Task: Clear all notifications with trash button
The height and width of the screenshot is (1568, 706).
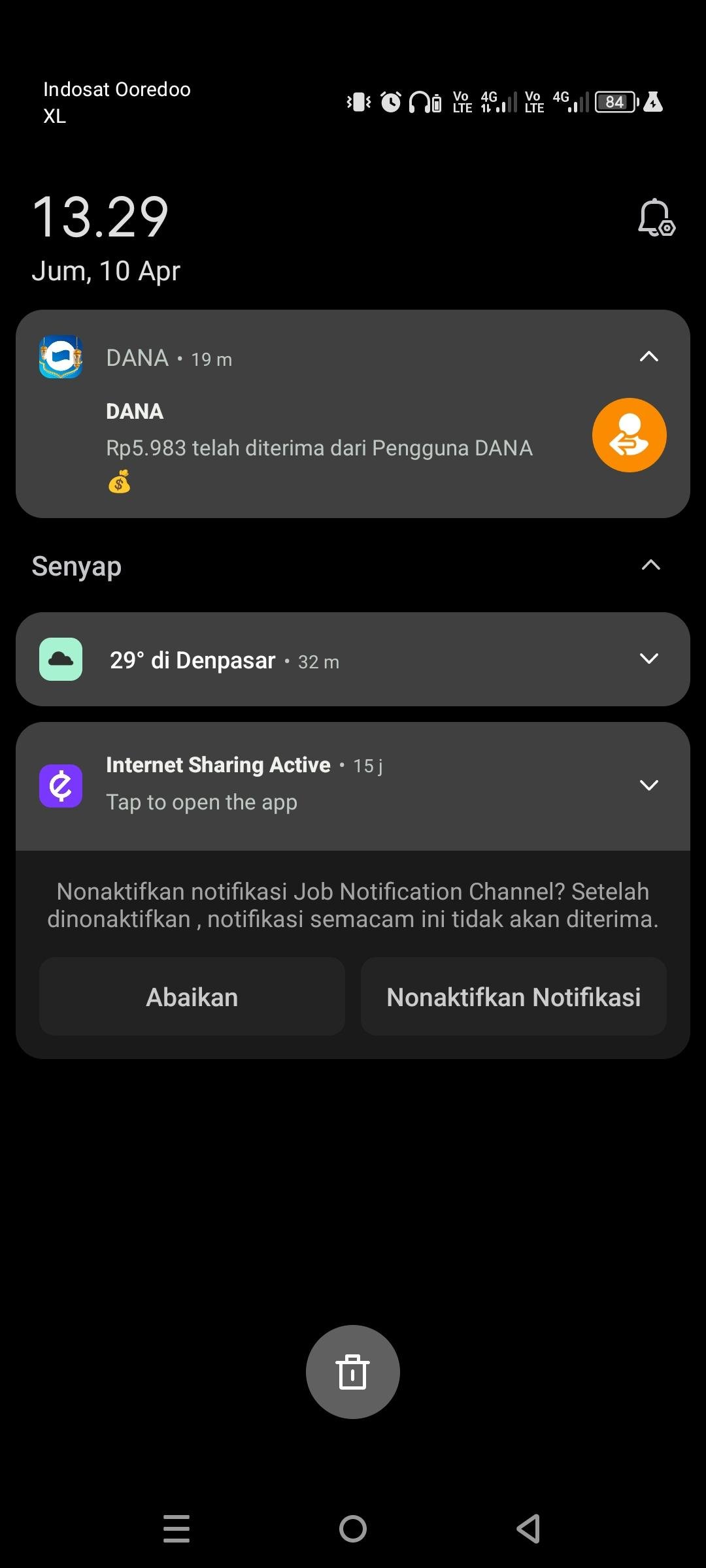Action: (352, 1371)
